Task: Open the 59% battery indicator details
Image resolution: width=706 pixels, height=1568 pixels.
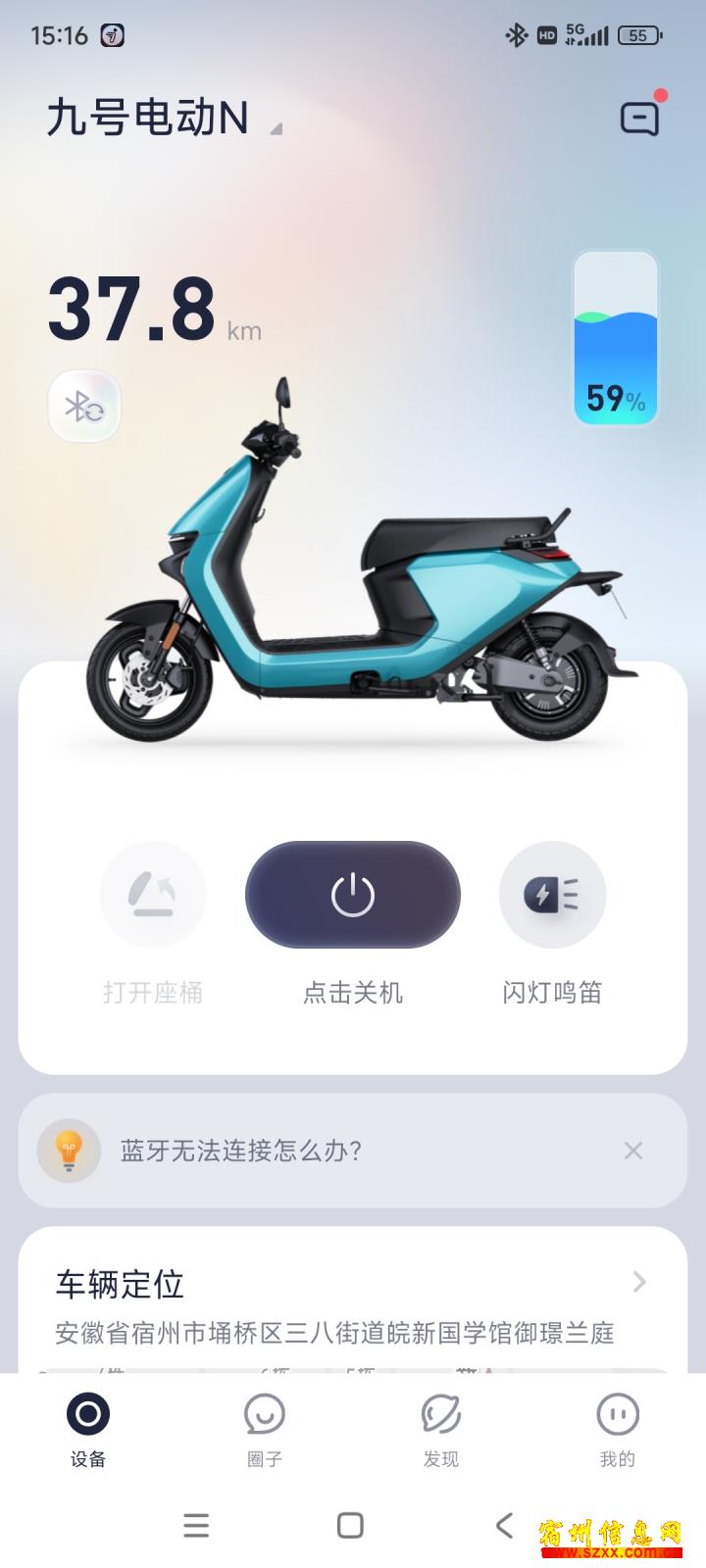Action: (615, 338)
